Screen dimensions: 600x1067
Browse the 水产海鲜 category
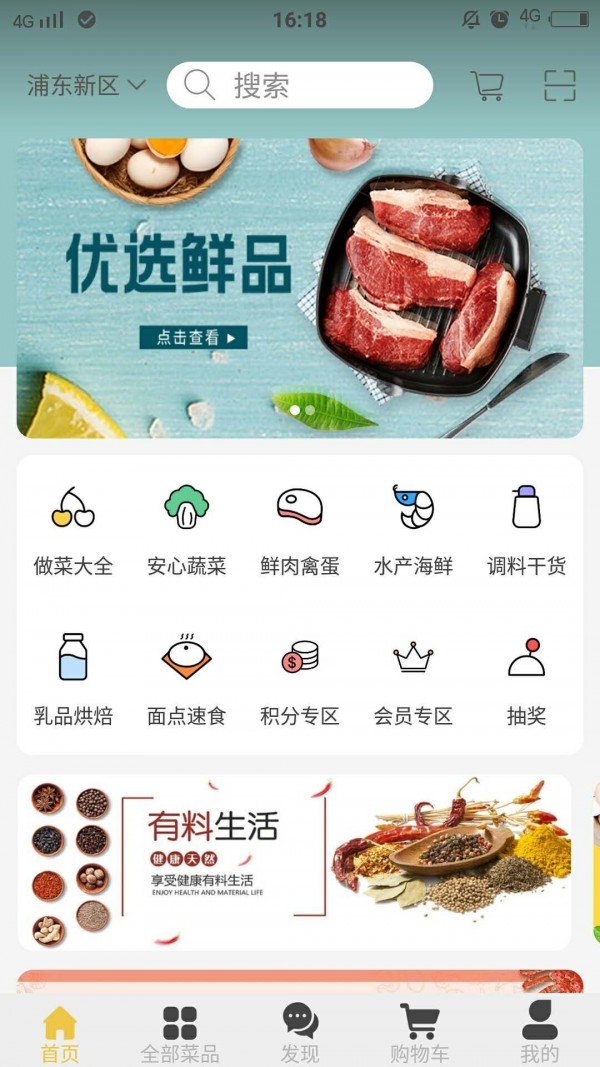tap(413, 530)
